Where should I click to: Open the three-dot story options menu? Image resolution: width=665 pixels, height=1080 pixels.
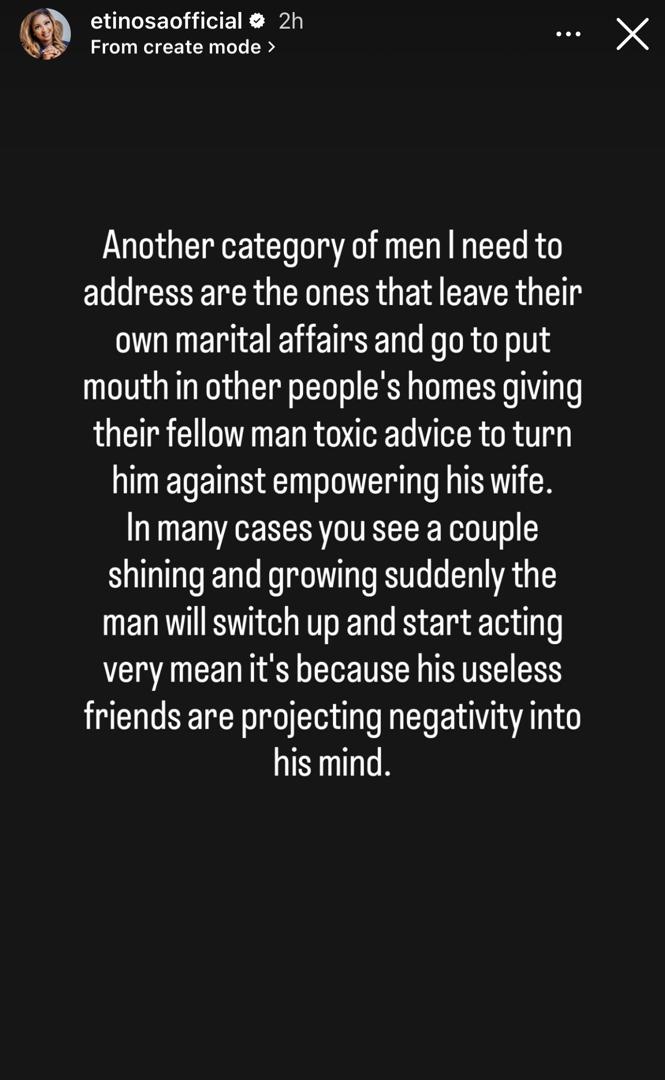[x=568, y=34]
